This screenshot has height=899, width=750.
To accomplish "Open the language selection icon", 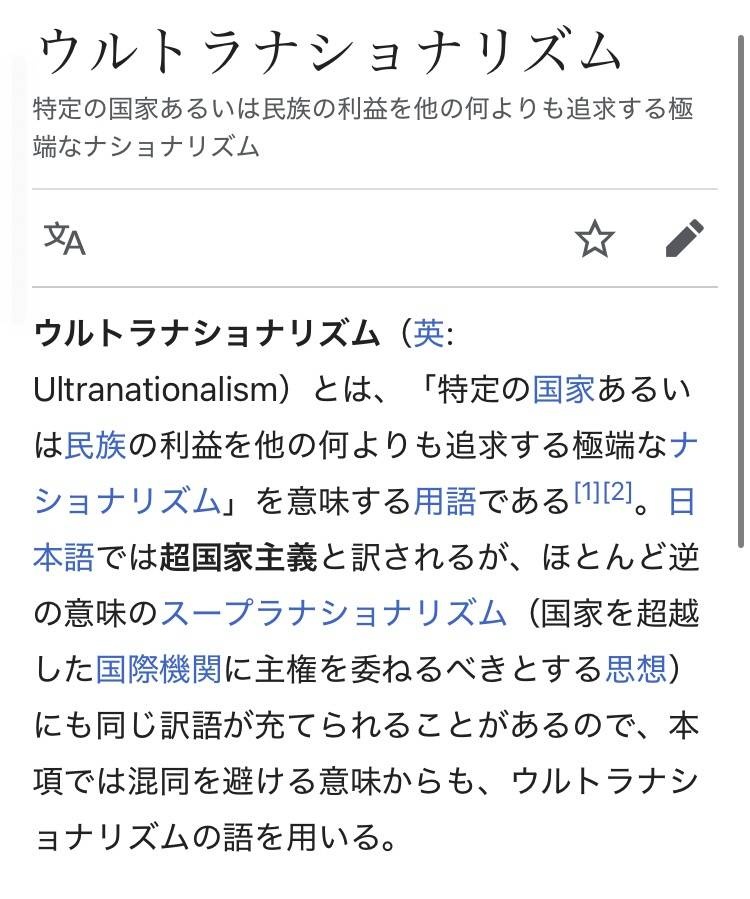I will coord(65,239).
